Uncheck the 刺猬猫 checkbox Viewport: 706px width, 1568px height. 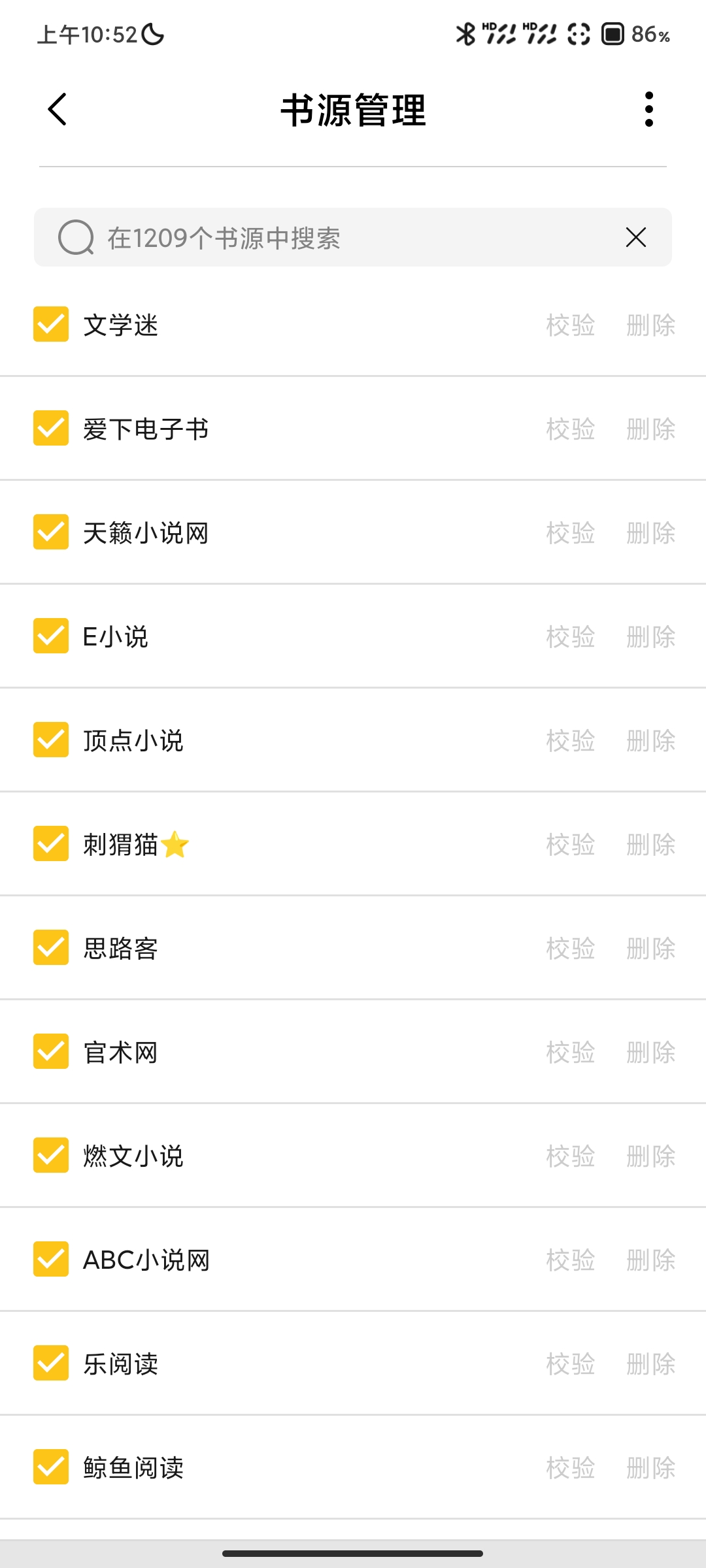coord(51,844)
